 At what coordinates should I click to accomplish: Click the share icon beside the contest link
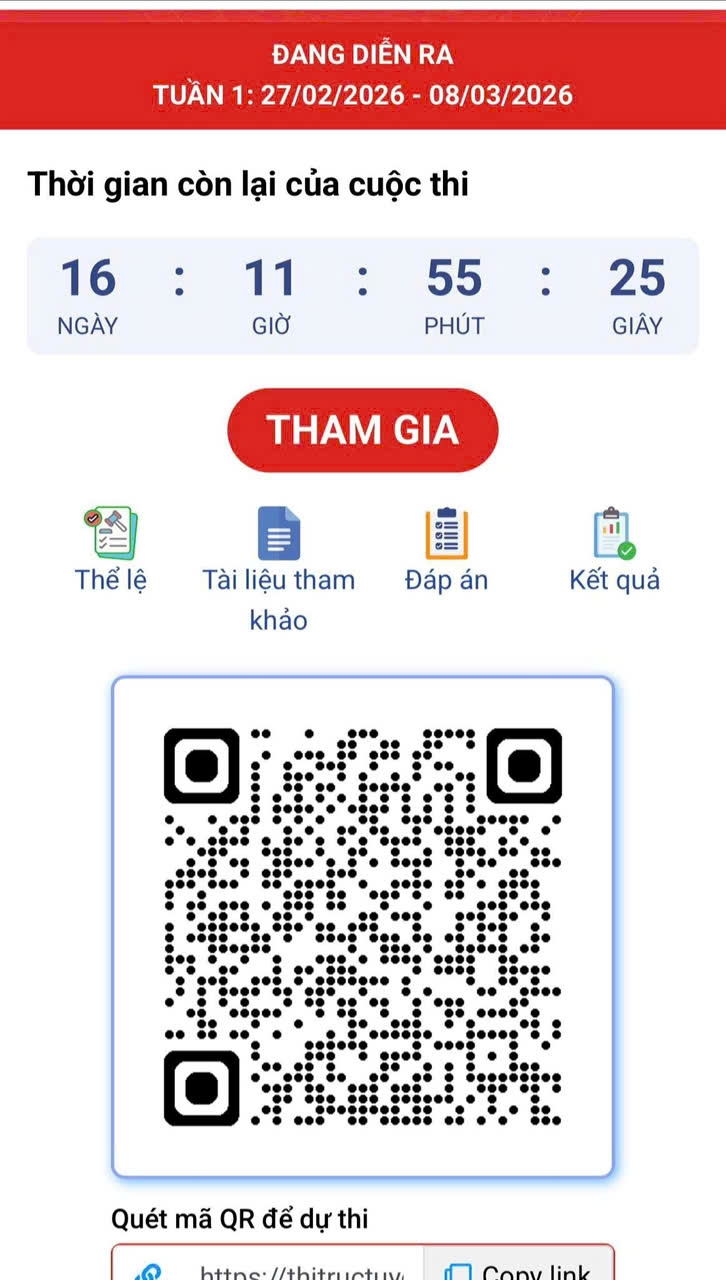pyautogui.click(x=150, y=1272)
